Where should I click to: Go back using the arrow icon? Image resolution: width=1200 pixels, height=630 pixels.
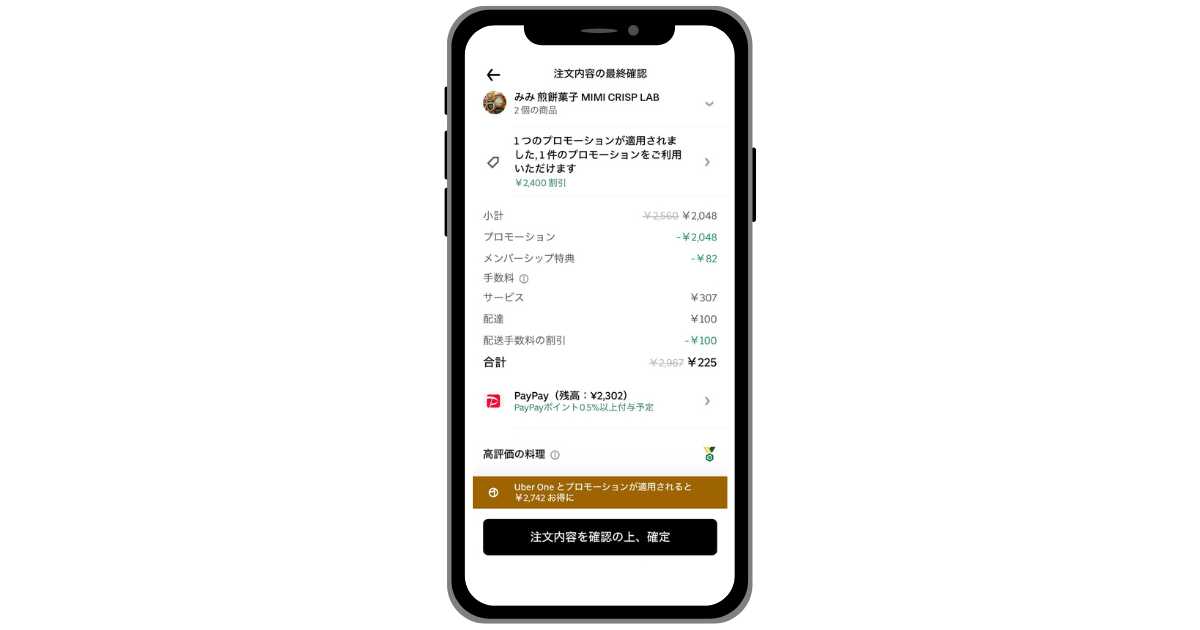point(492,75)
